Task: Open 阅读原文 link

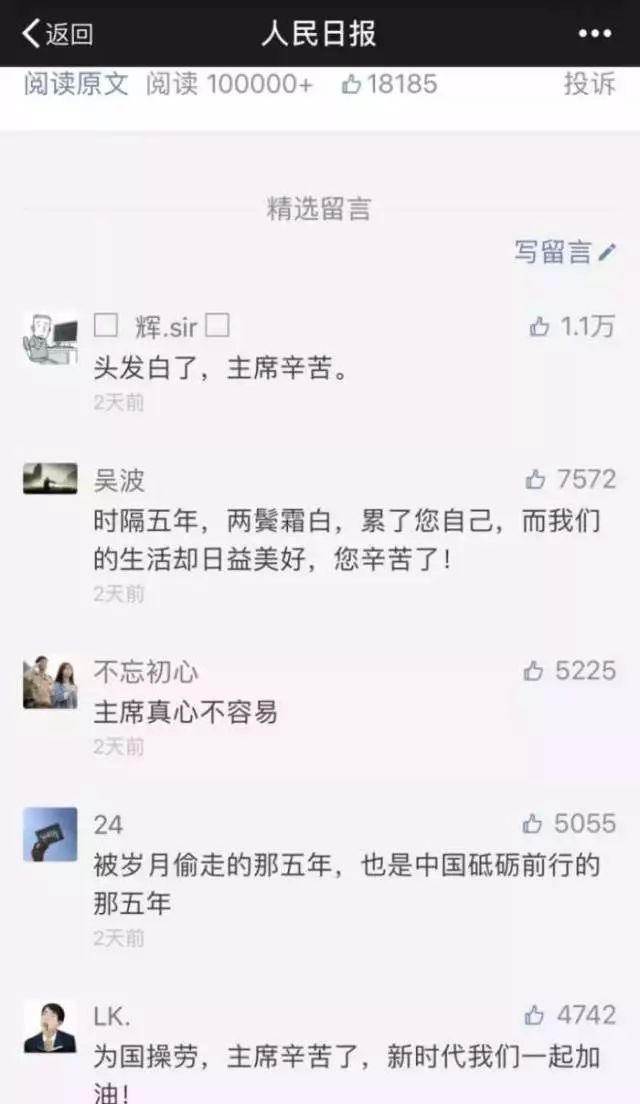Action: 76,84
